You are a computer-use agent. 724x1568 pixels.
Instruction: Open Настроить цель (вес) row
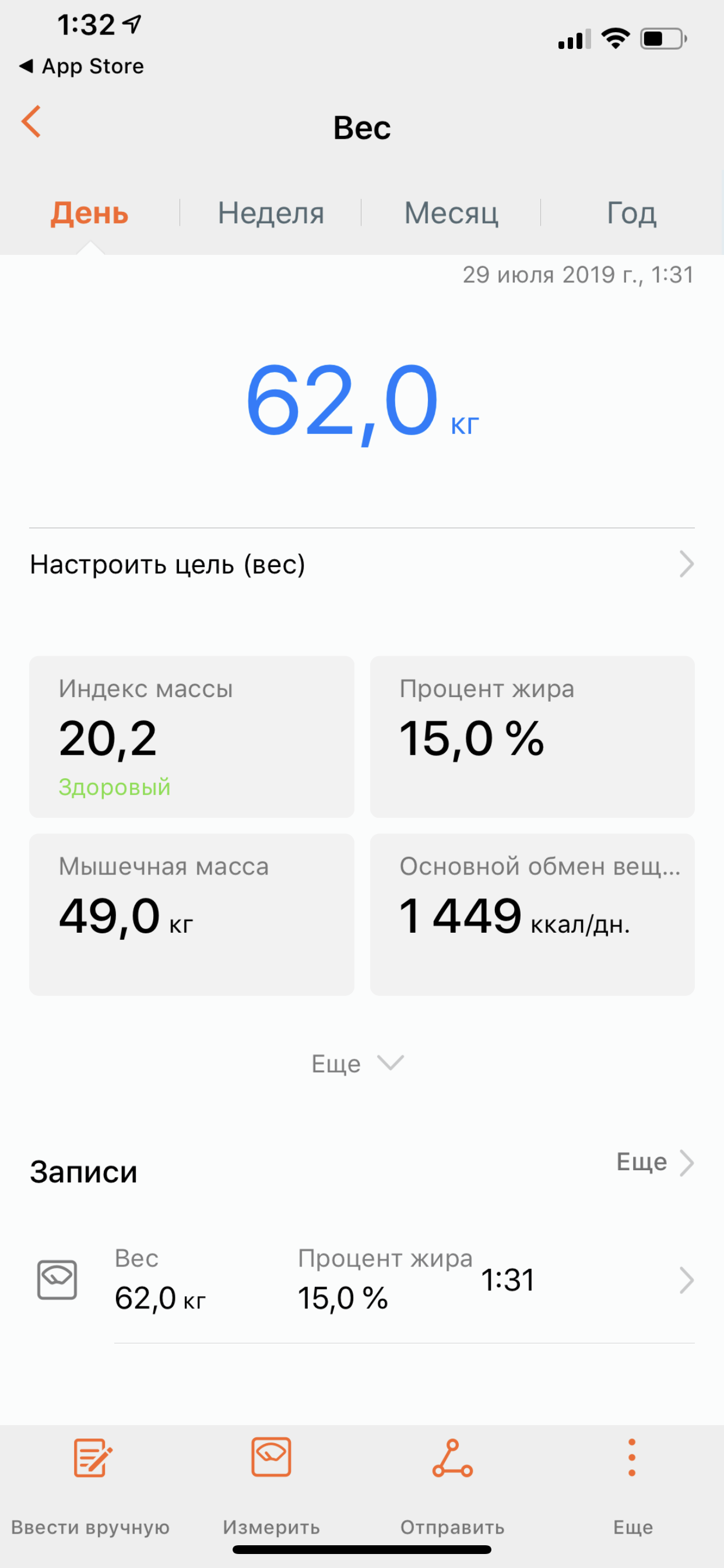tap(361, 564)
